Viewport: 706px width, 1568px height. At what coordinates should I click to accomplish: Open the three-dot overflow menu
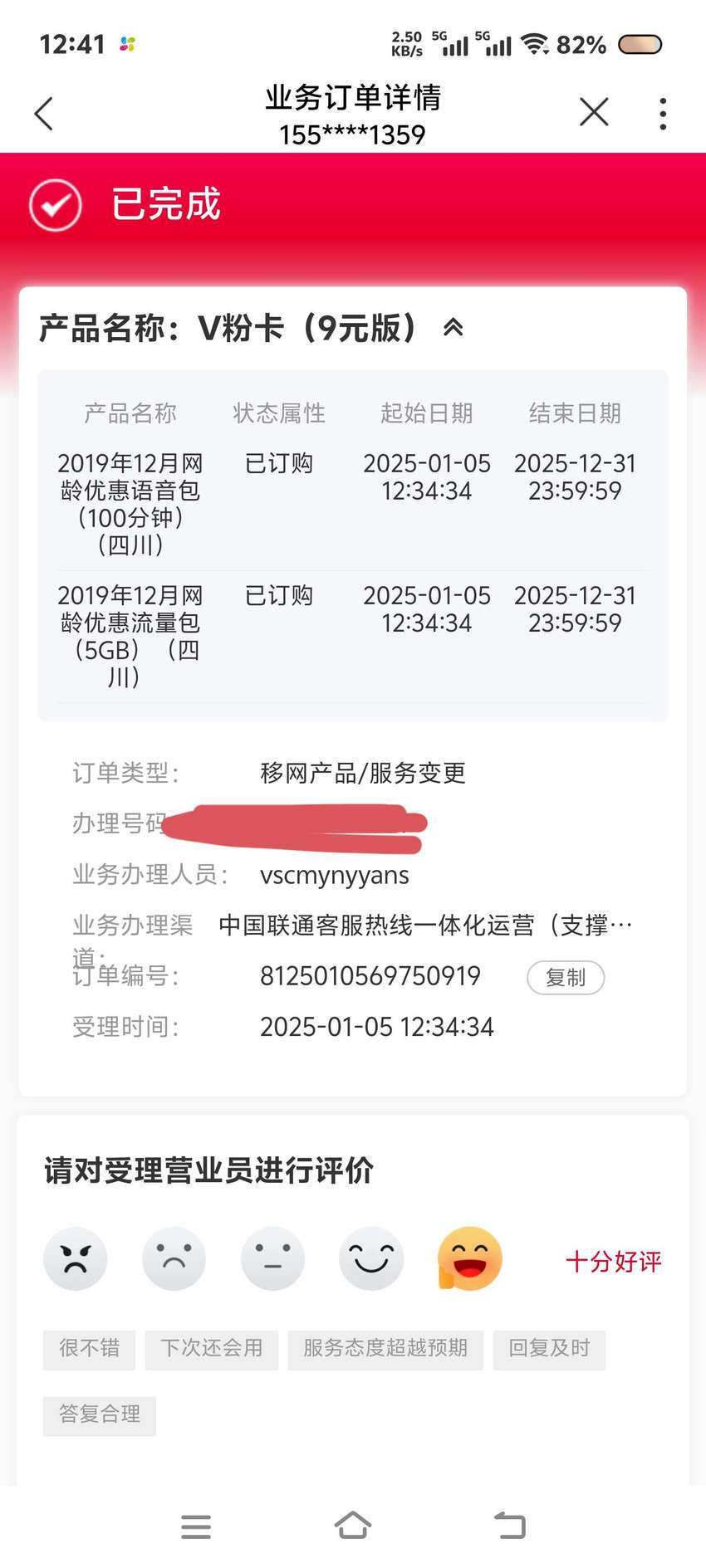[662, 114]
